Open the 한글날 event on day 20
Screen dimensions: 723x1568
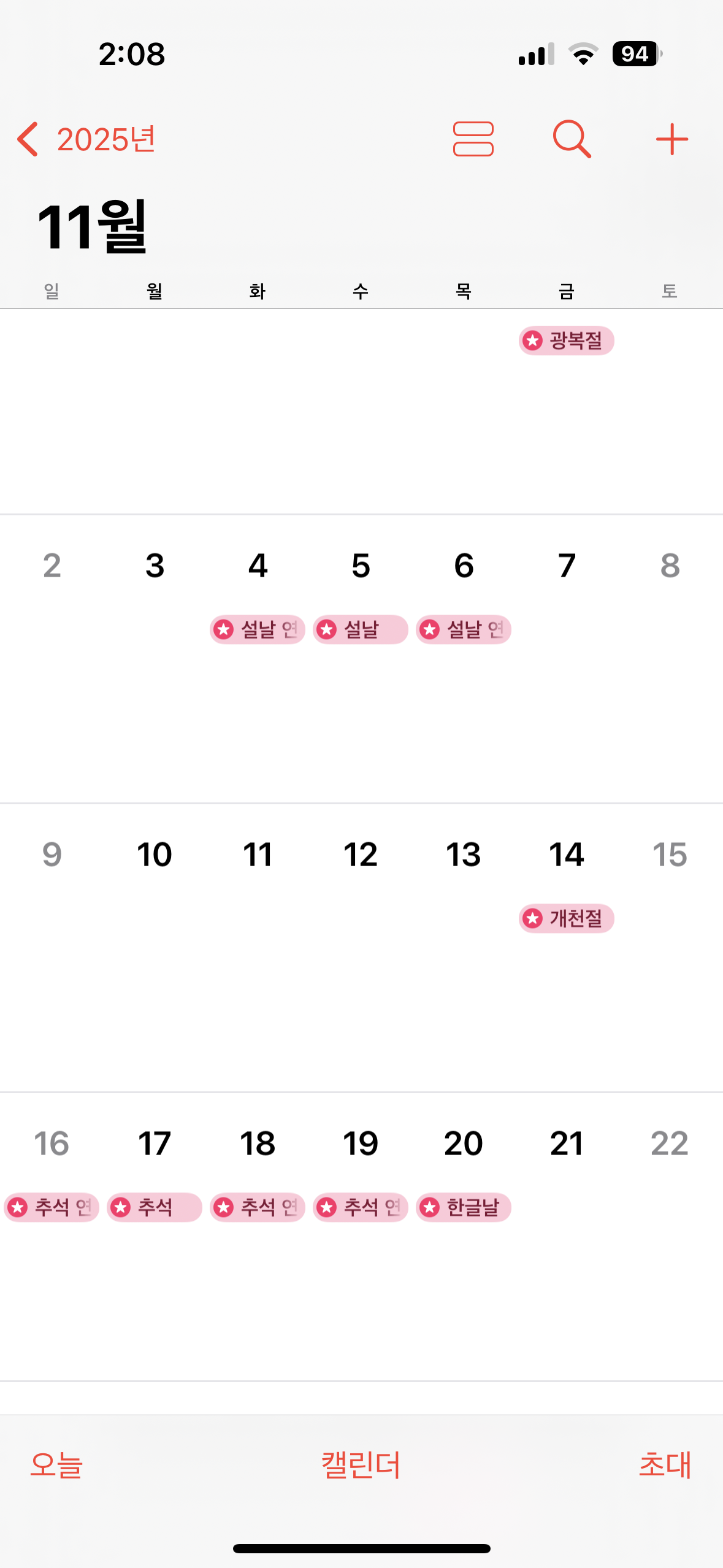click(464, 1207)
